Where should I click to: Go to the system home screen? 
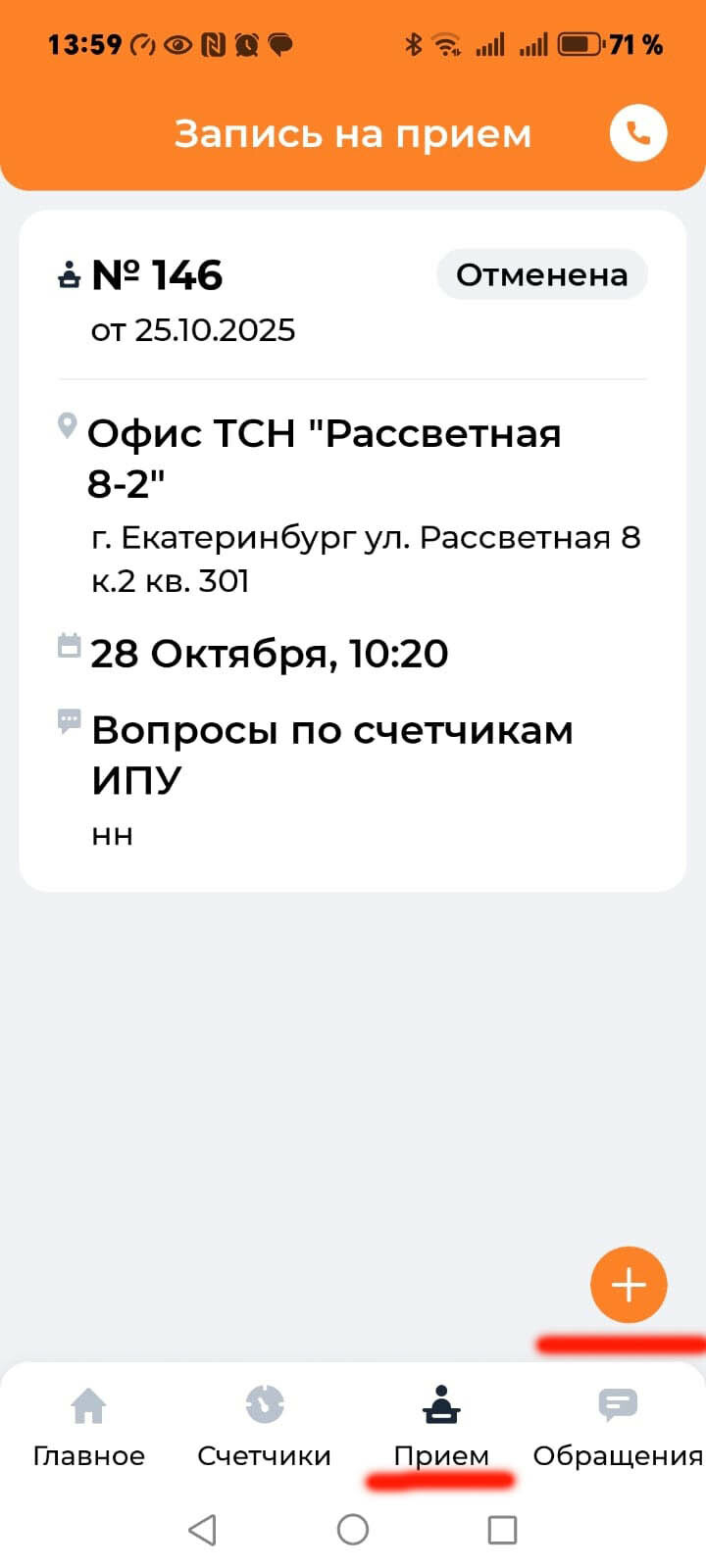click(353, 1529)
